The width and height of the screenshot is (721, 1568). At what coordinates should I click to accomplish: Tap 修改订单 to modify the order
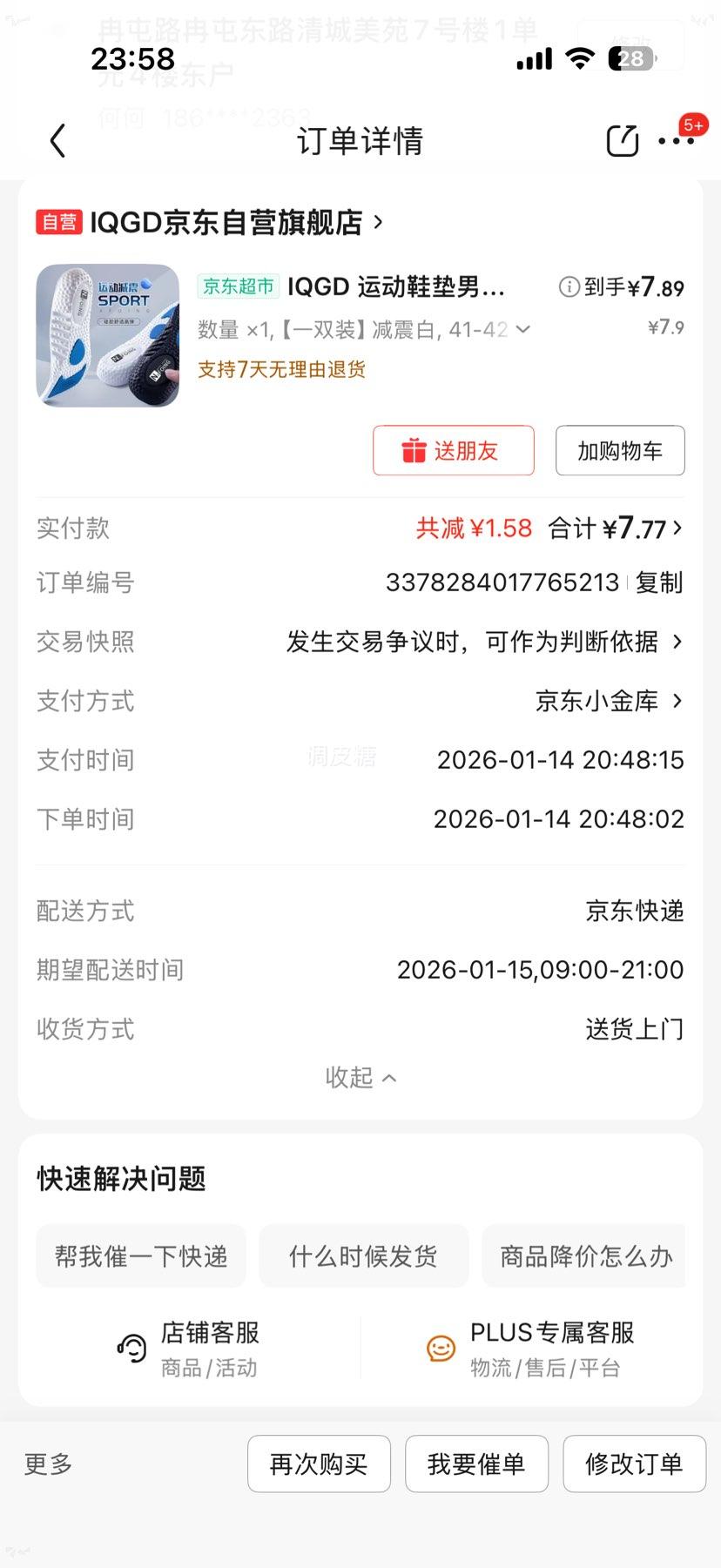pos(635,1464)
